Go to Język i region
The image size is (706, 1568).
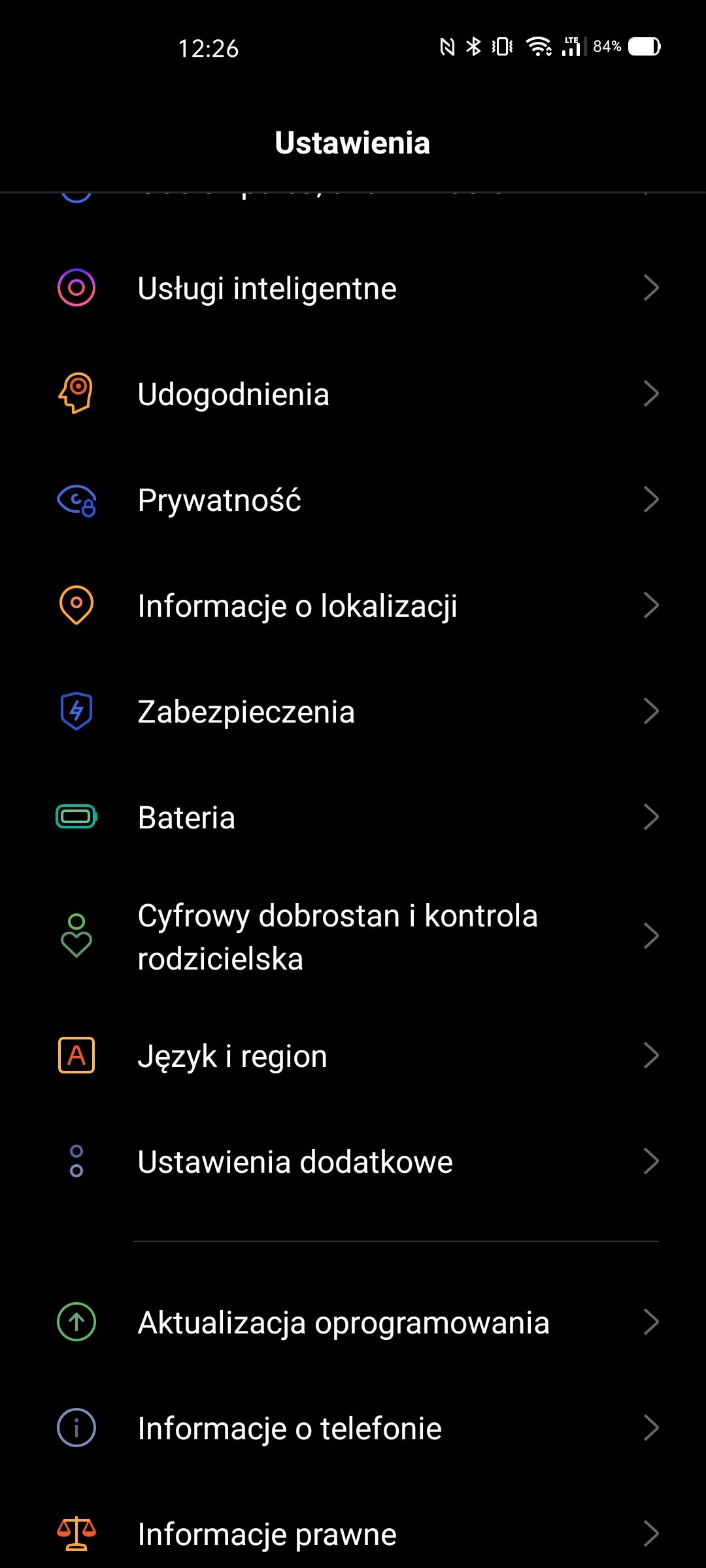[353, 1056]
